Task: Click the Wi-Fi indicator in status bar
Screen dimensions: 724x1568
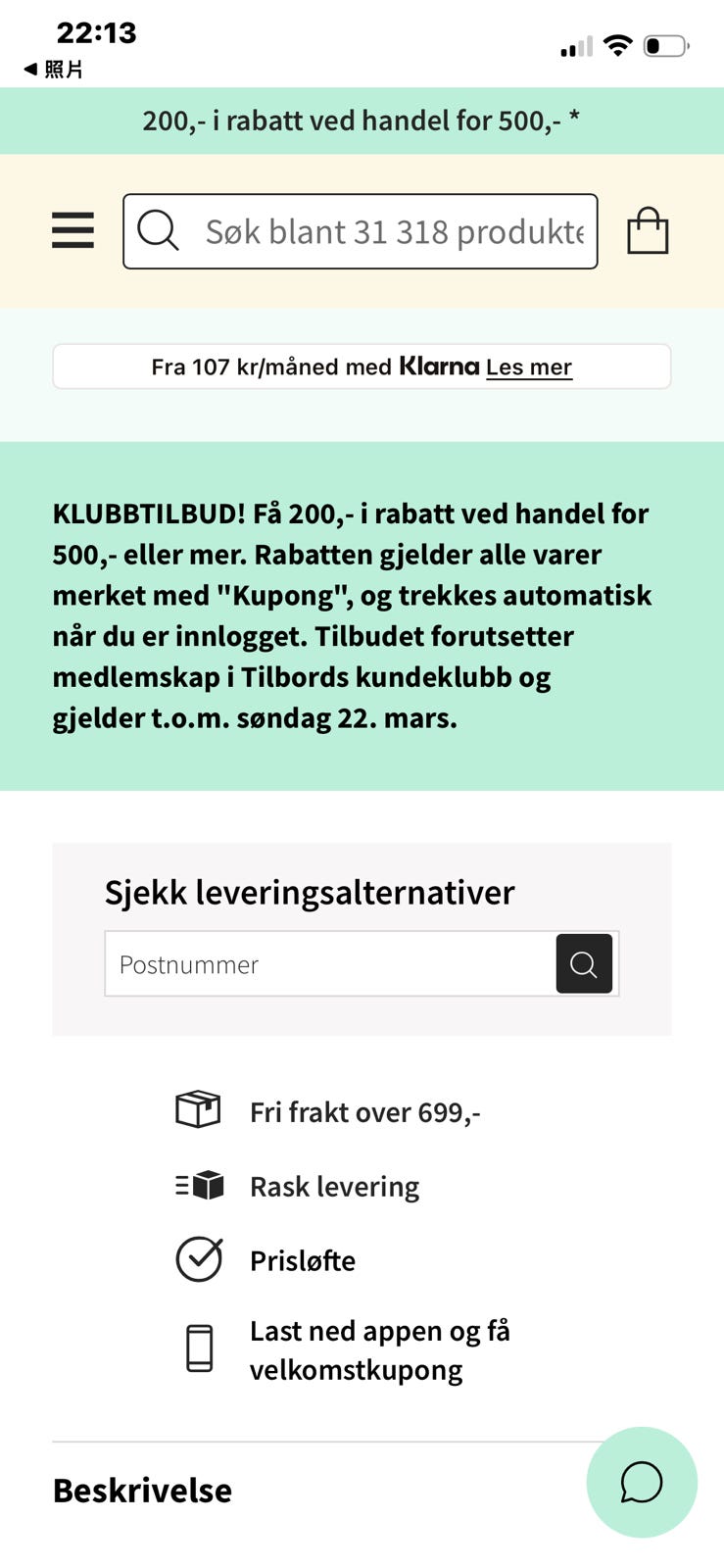Action: click(617, 45)
